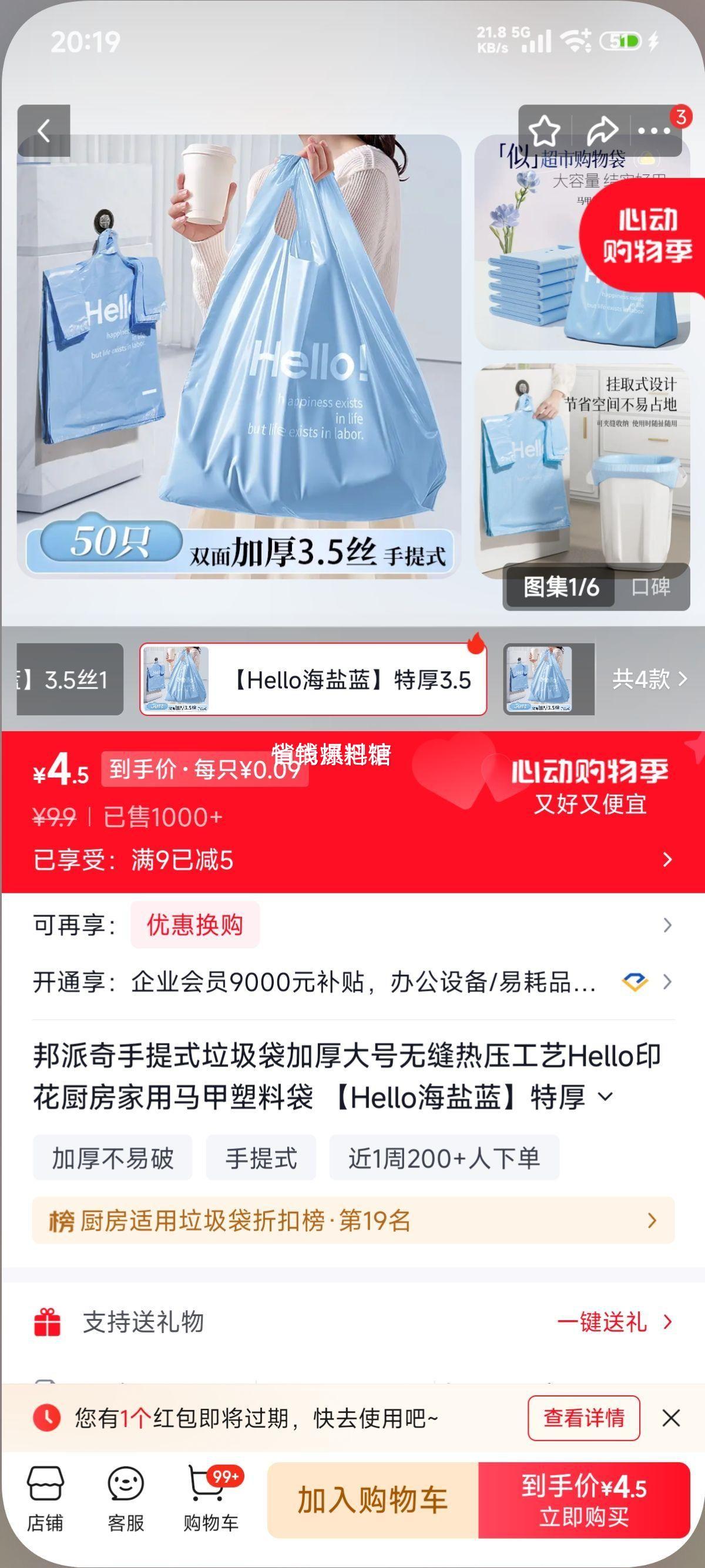Contact 客服 customer service

(125, 1498)
